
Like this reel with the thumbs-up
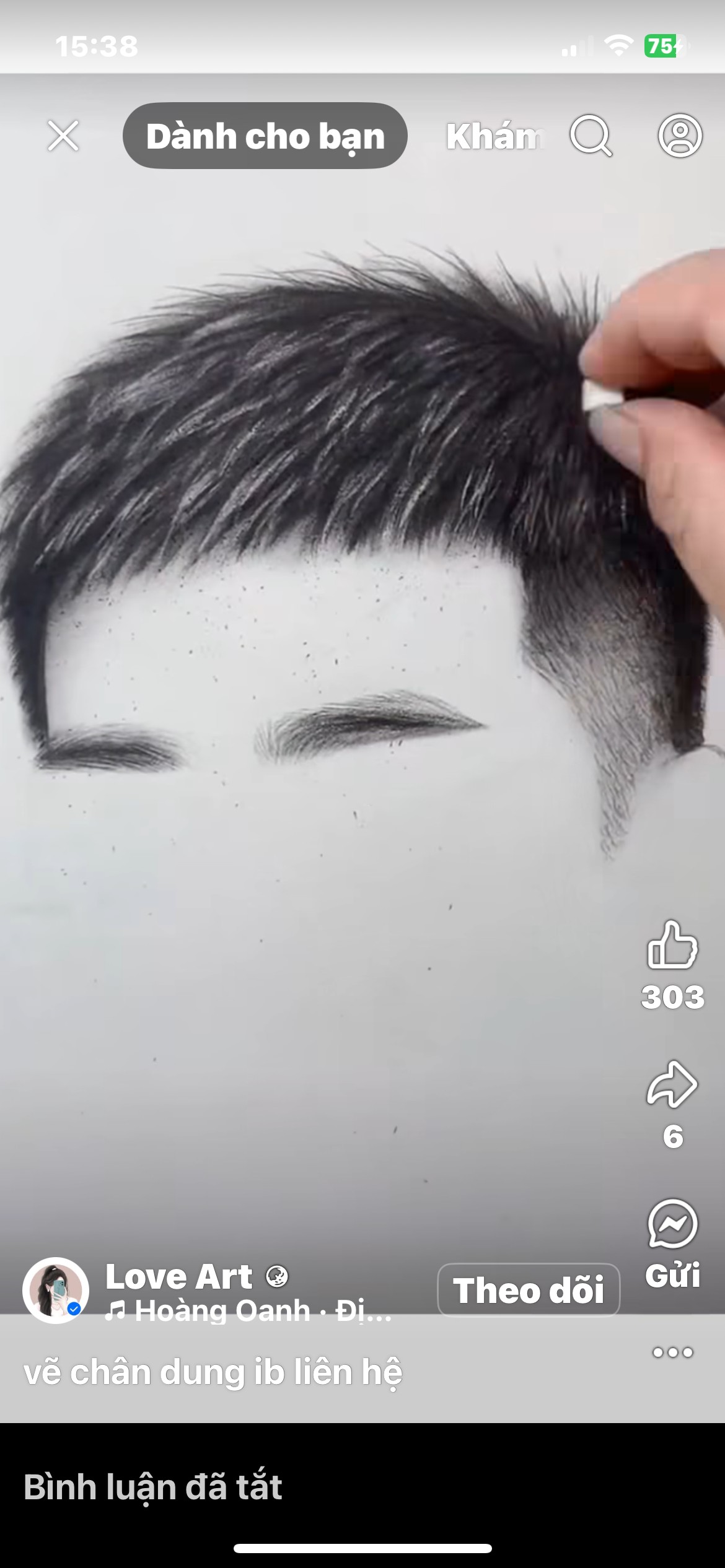point(672,944)
